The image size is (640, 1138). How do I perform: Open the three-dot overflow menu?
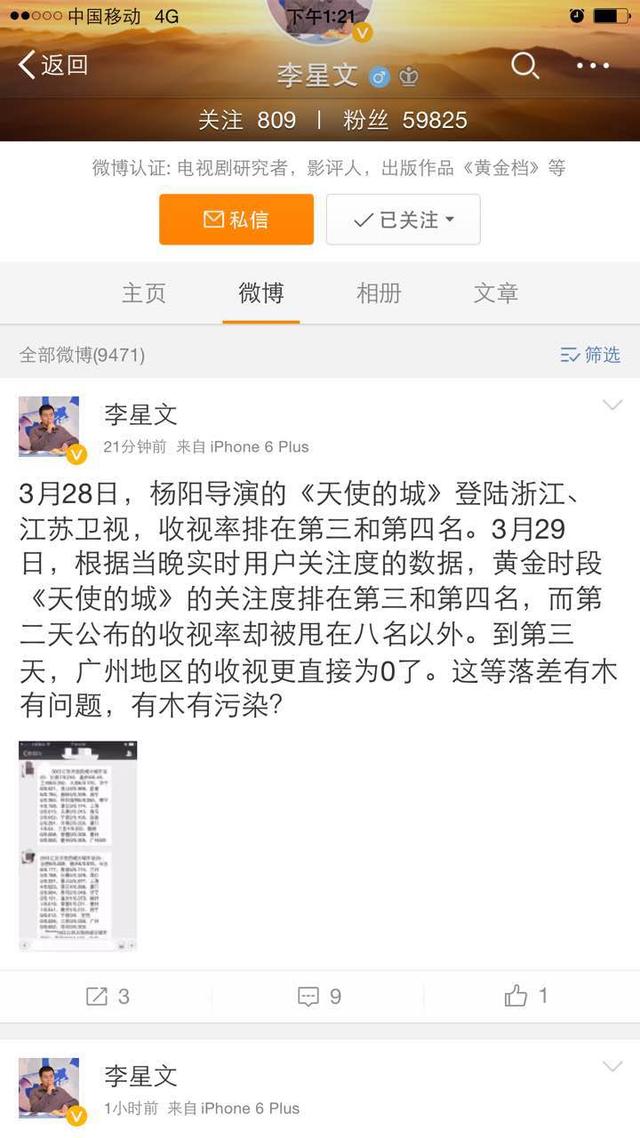click(592, 66)
